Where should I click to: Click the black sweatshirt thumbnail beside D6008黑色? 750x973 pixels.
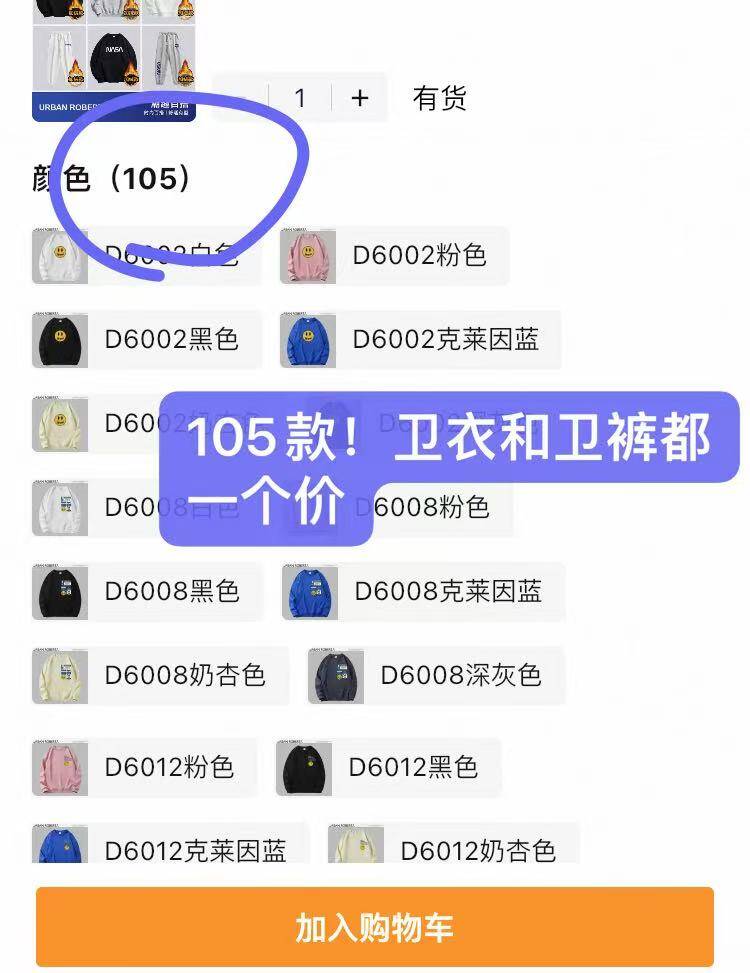pos(58,590)
